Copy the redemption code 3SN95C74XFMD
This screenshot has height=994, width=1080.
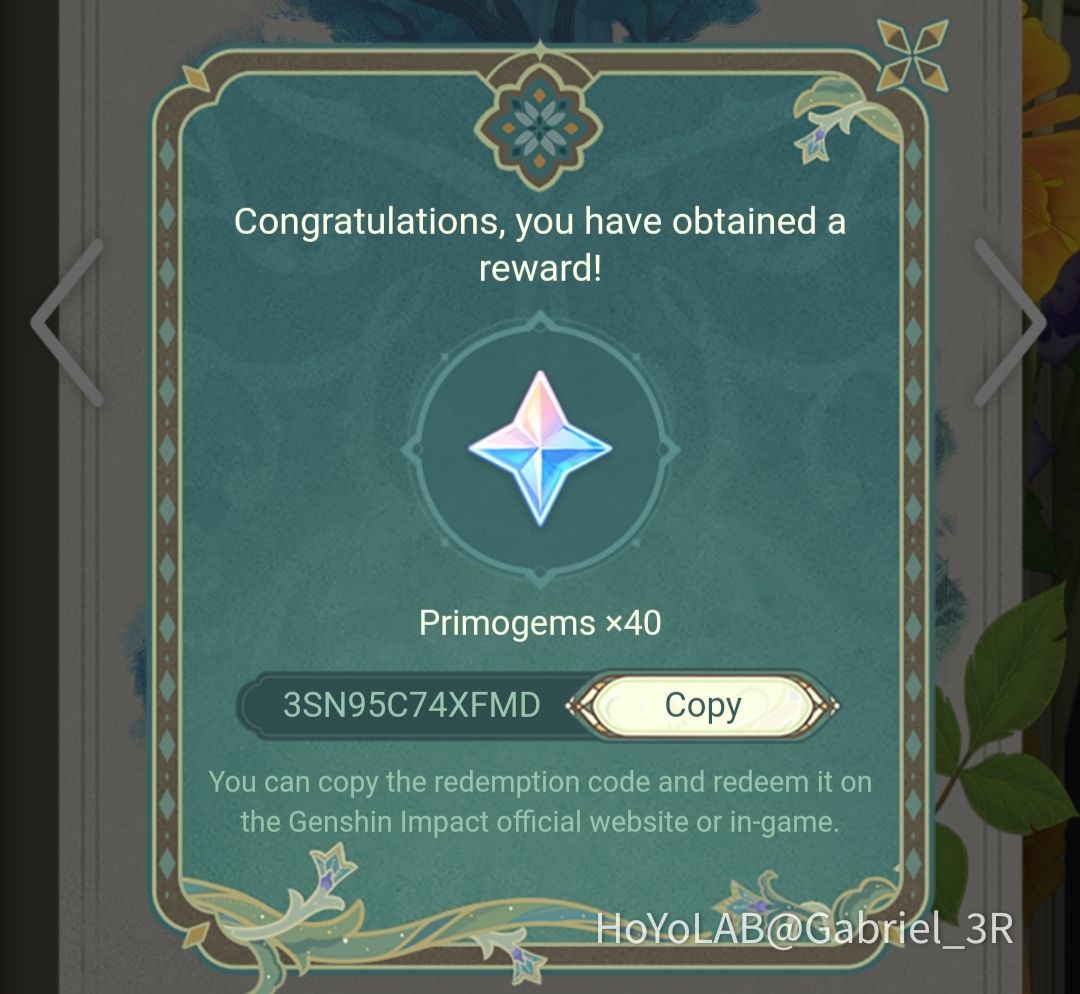(x=703, y=706)
